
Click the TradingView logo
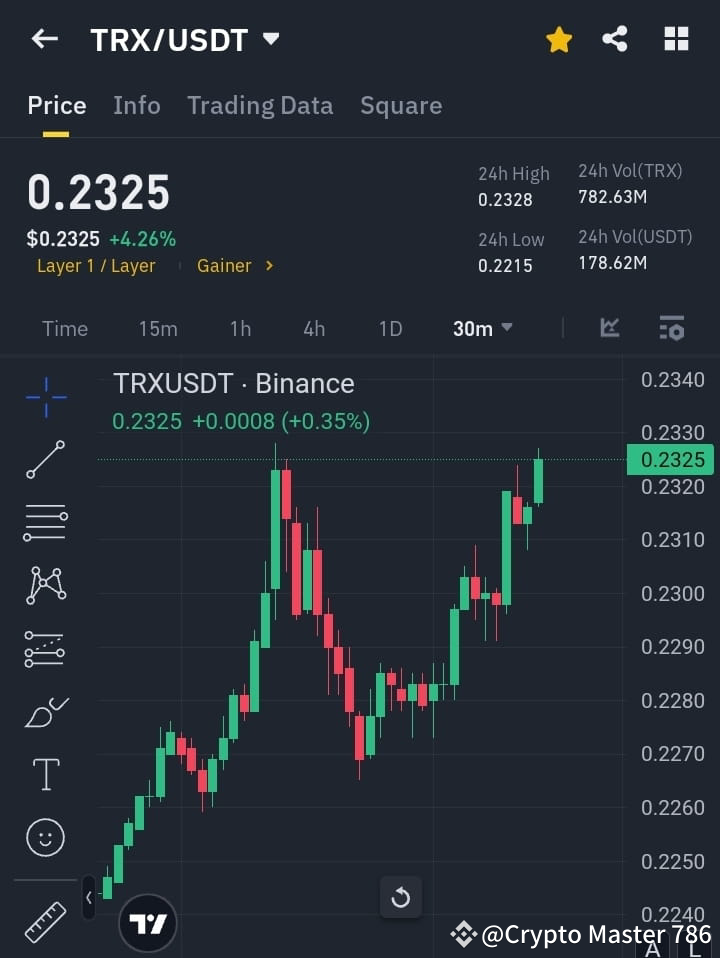(x=148, y=921)
